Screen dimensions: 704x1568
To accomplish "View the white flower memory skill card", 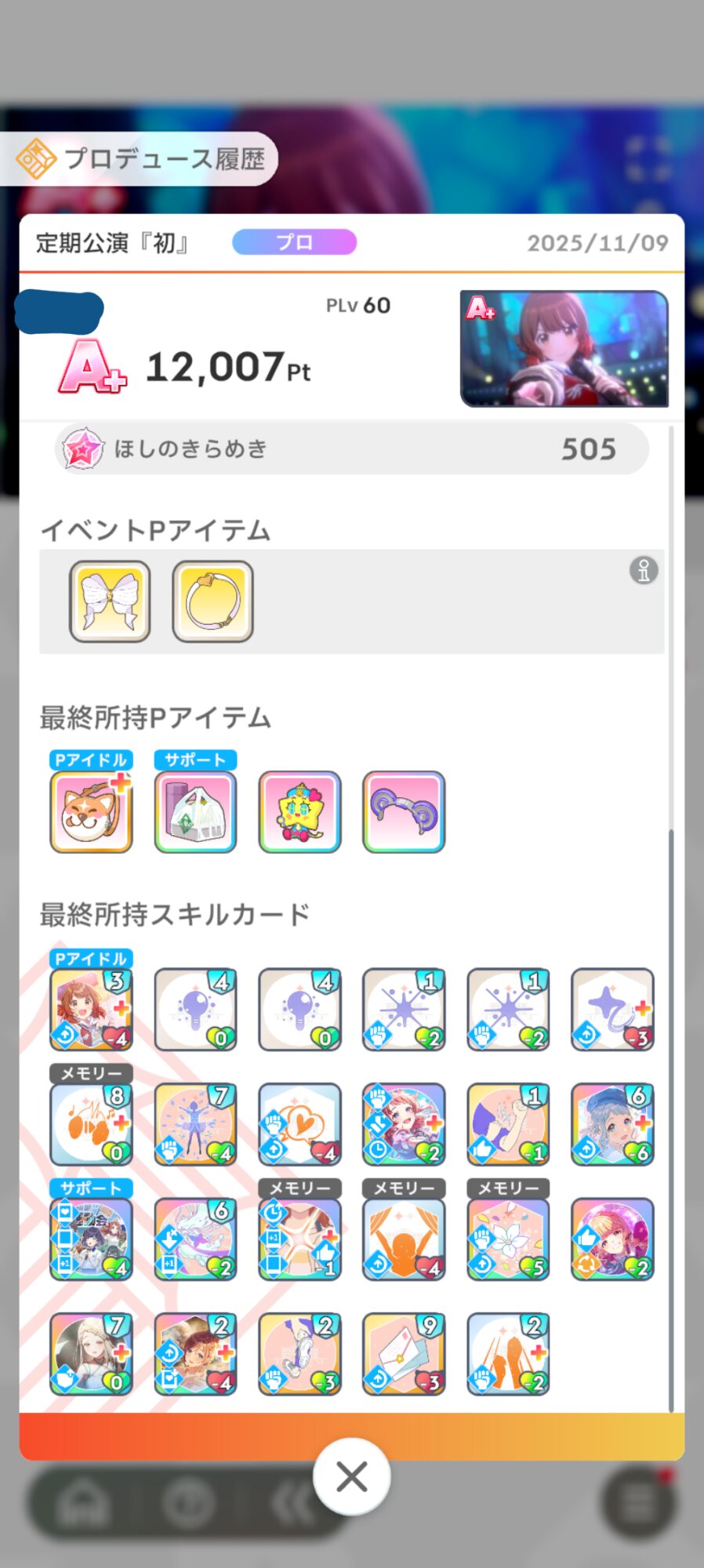I will (508, 1239).
